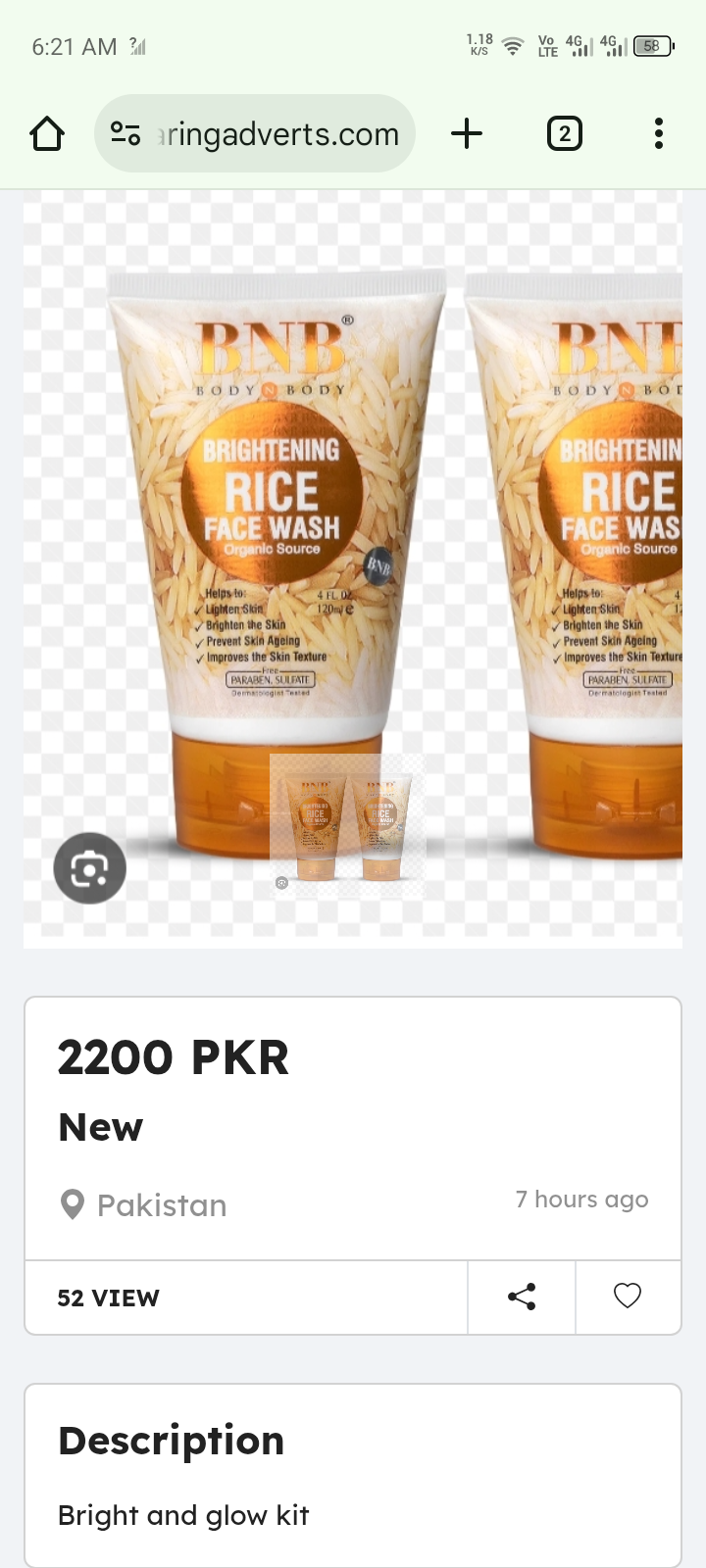The image size is (706, 1568).
Task: Open the BNB Rice Face Wash product image
Action: [353, 549]
